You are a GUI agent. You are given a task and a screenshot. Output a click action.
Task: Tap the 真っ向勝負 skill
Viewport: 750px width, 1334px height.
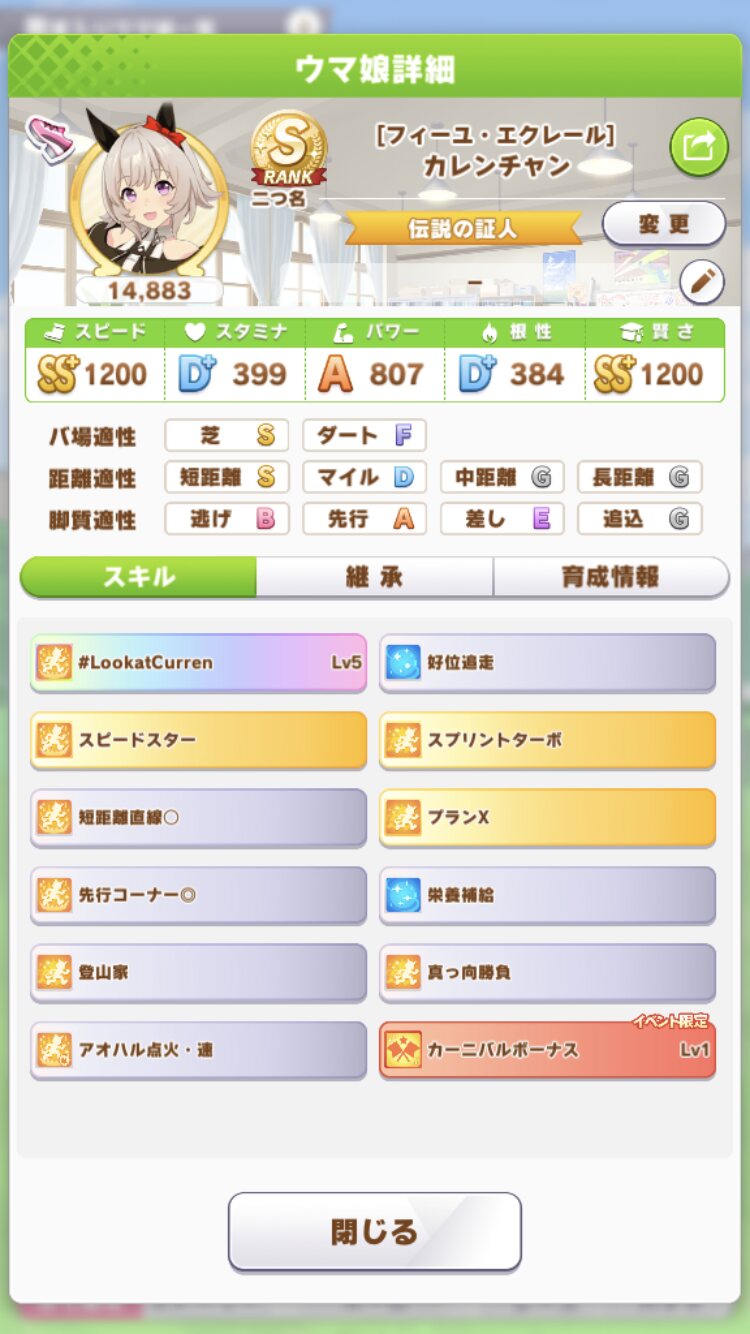[547, 972]
